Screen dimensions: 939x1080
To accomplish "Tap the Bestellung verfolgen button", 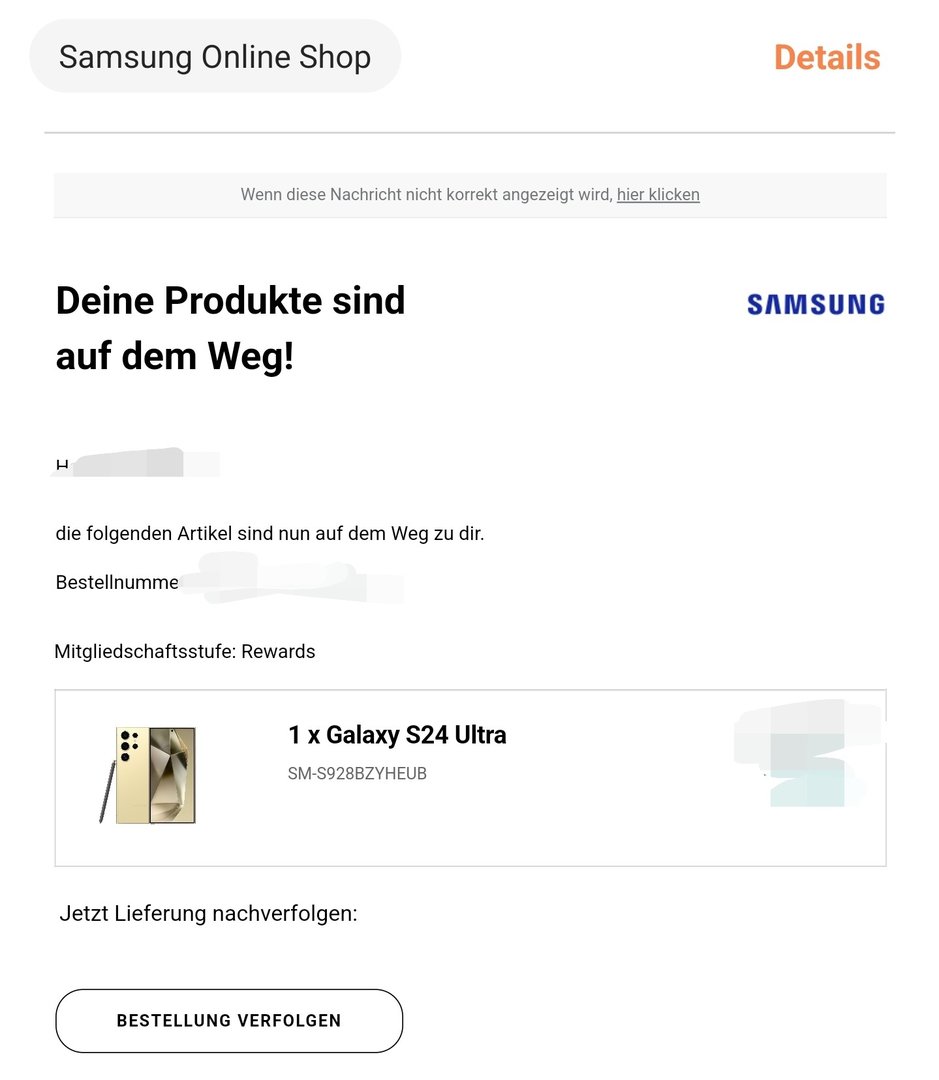I will (x=229, y=1021).
